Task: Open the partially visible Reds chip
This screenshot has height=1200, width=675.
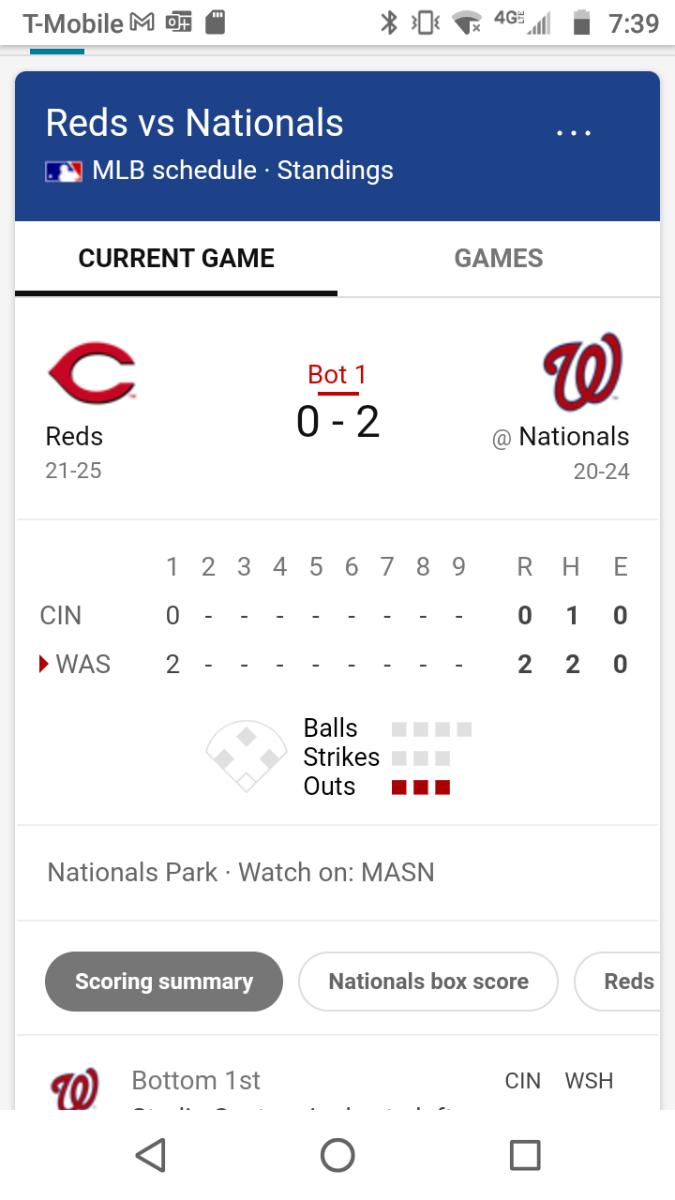Action: tap(618, 981)
